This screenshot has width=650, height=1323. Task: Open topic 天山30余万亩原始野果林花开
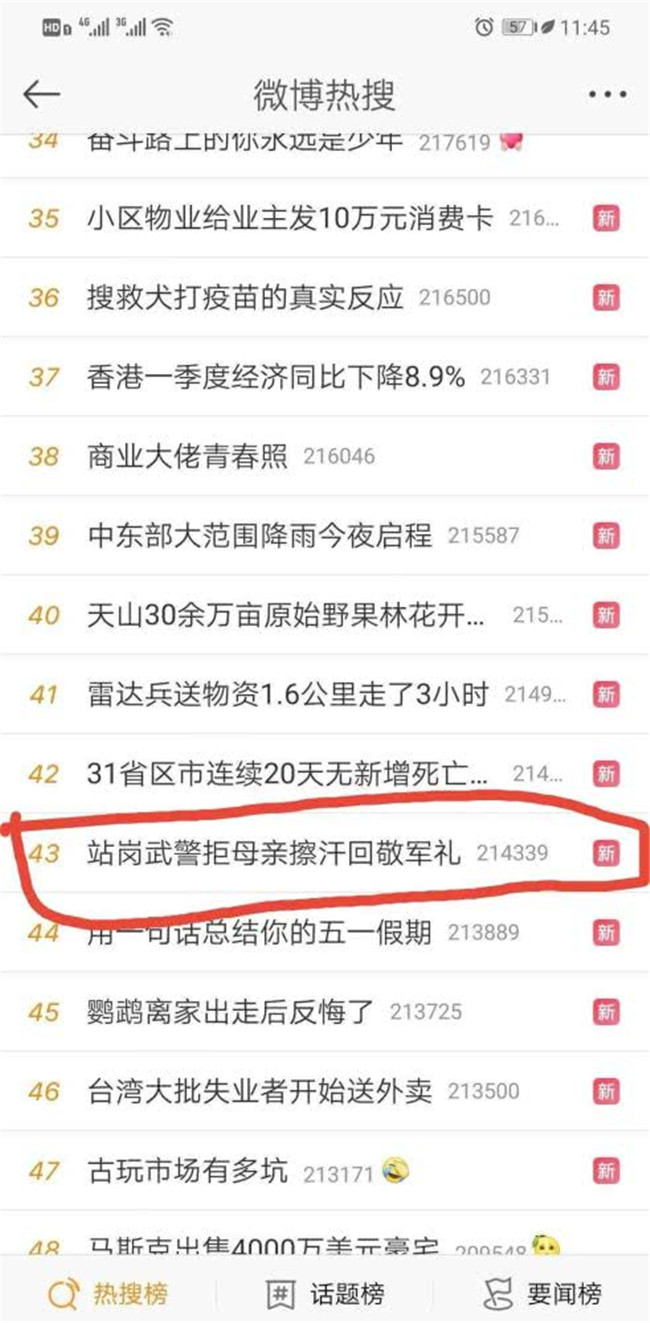287,615
